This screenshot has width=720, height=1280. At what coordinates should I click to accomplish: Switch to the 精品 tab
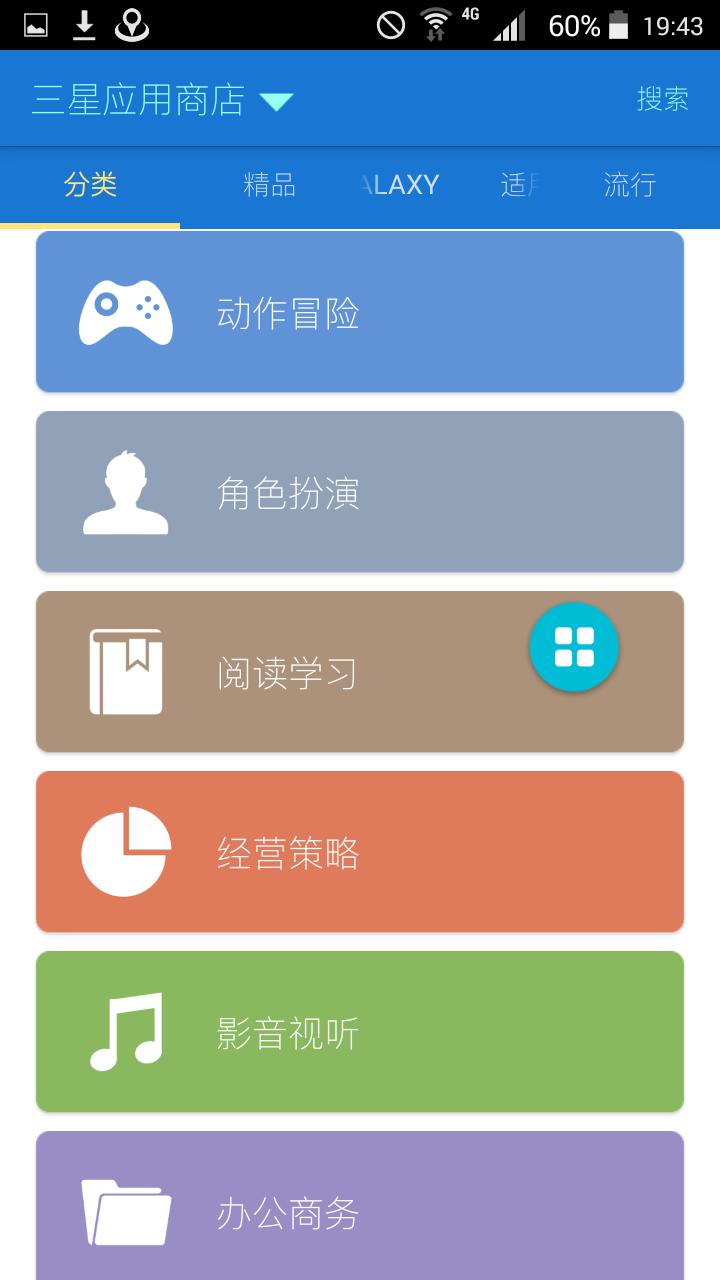click(x=270, y=186)
